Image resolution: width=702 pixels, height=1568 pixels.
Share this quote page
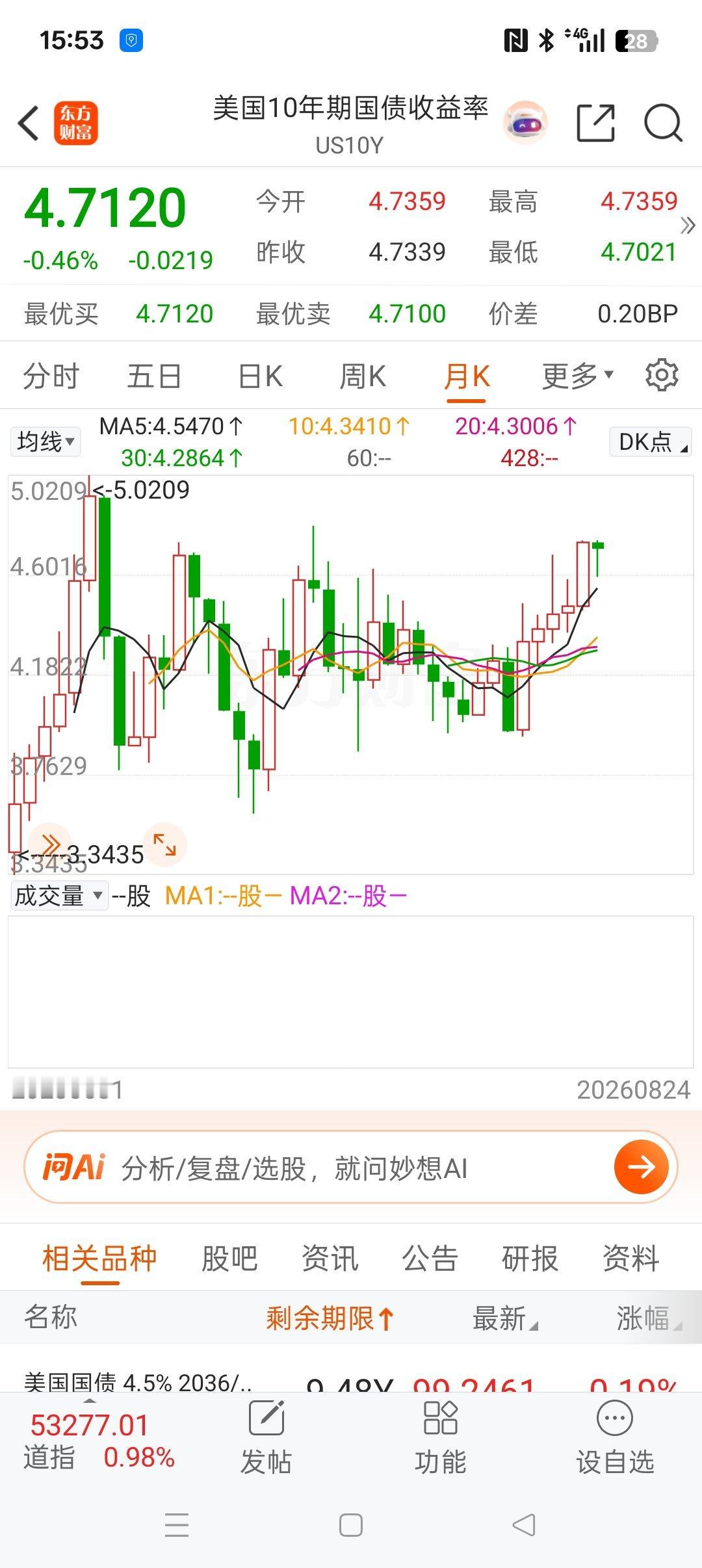coord(595,123)
